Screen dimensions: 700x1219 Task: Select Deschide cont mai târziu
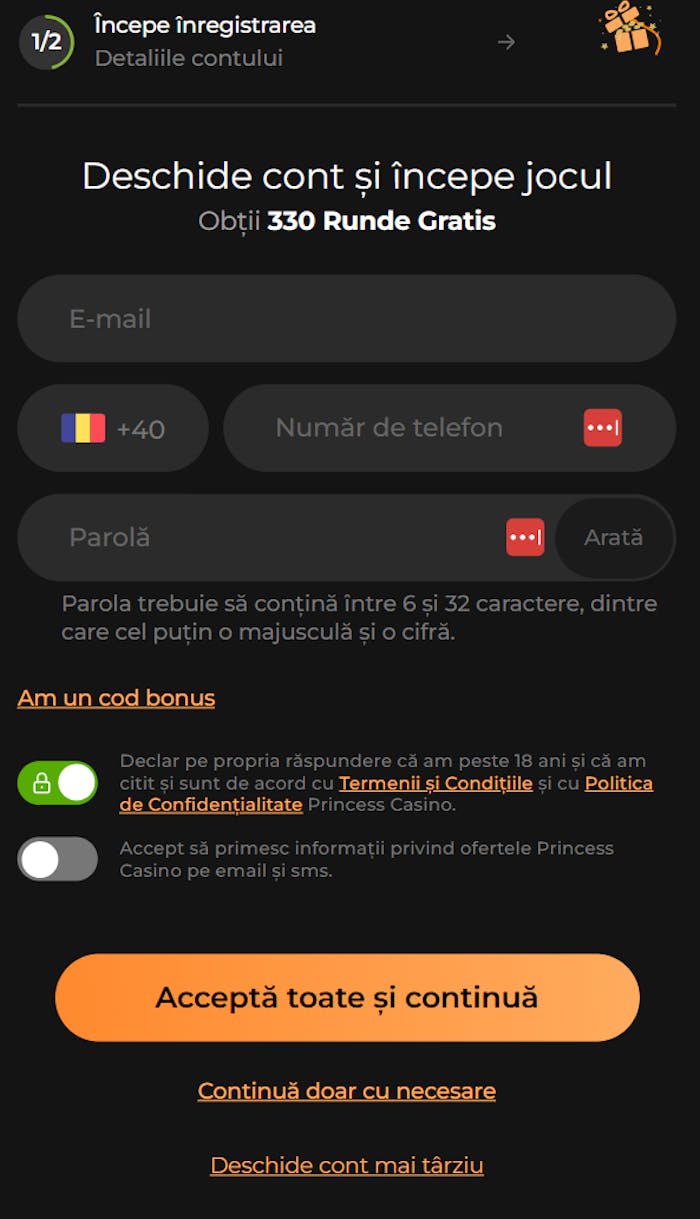click(x=346, y=1166)
